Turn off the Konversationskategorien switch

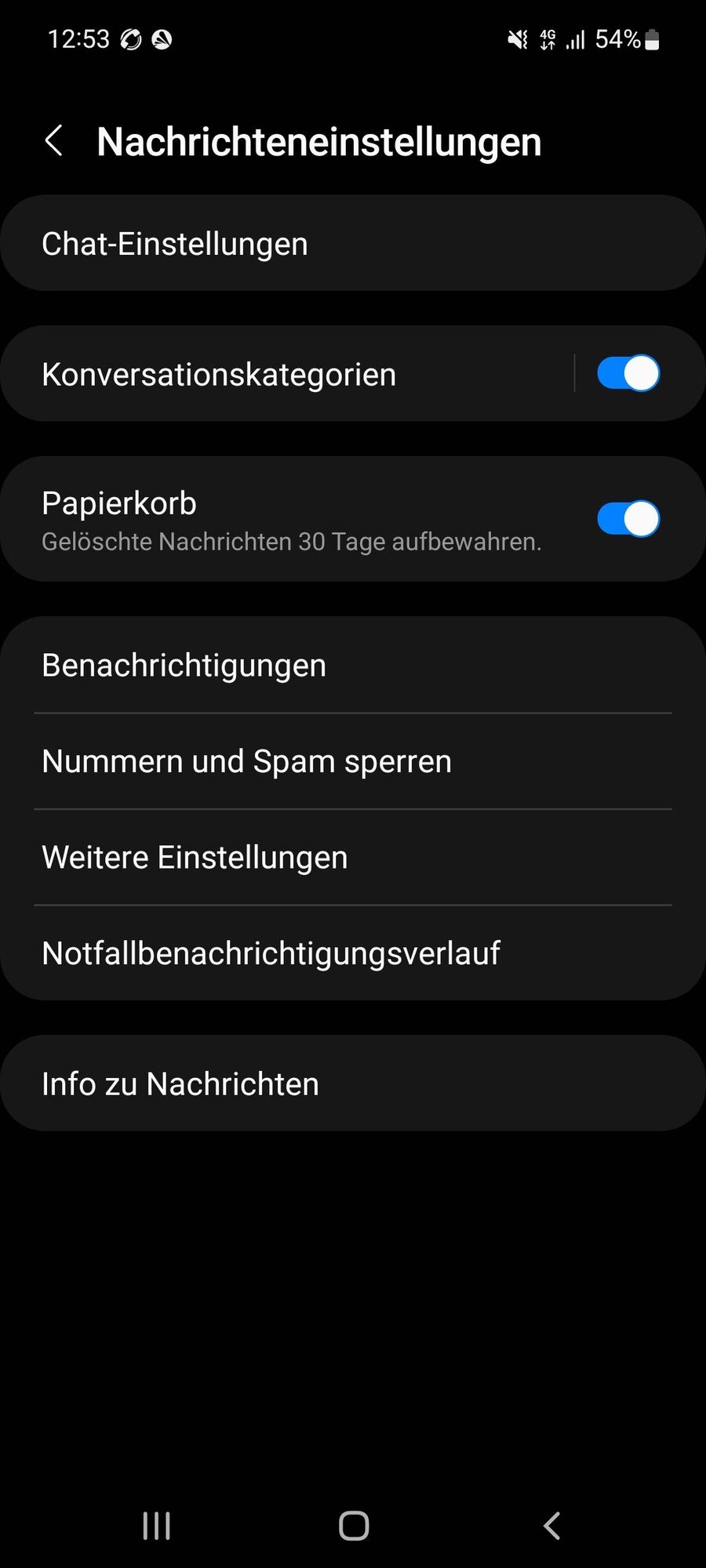click(628, 373)
